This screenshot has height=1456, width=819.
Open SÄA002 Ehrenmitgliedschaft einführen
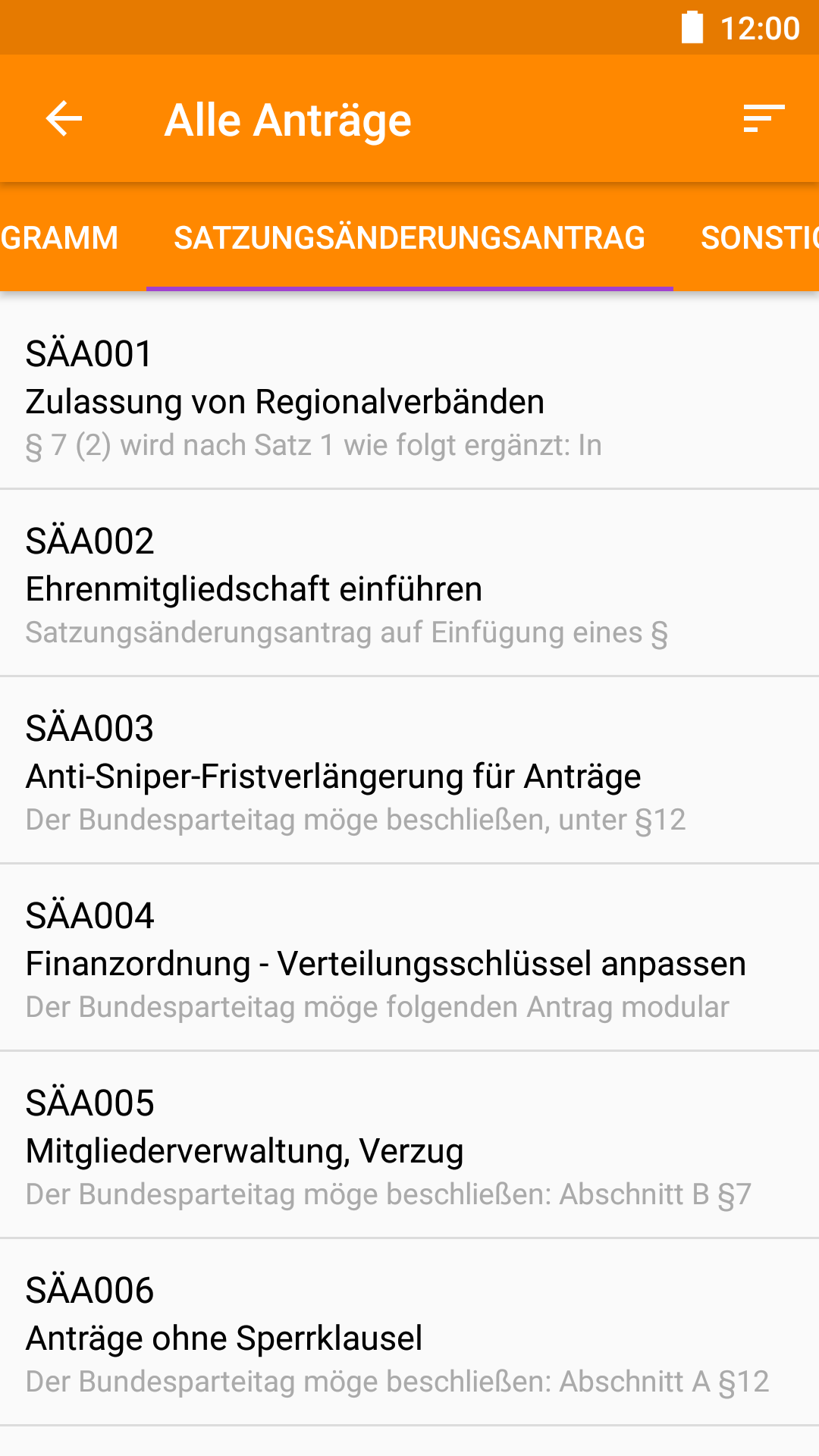(409, 585)
